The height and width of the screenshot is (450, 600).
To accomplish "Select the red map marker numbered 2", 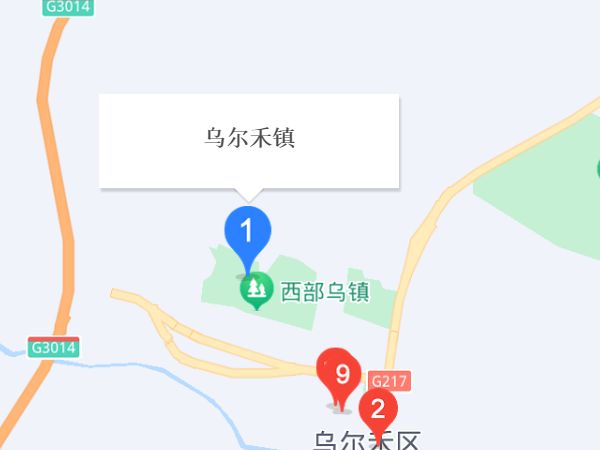I will click(378, 409).
